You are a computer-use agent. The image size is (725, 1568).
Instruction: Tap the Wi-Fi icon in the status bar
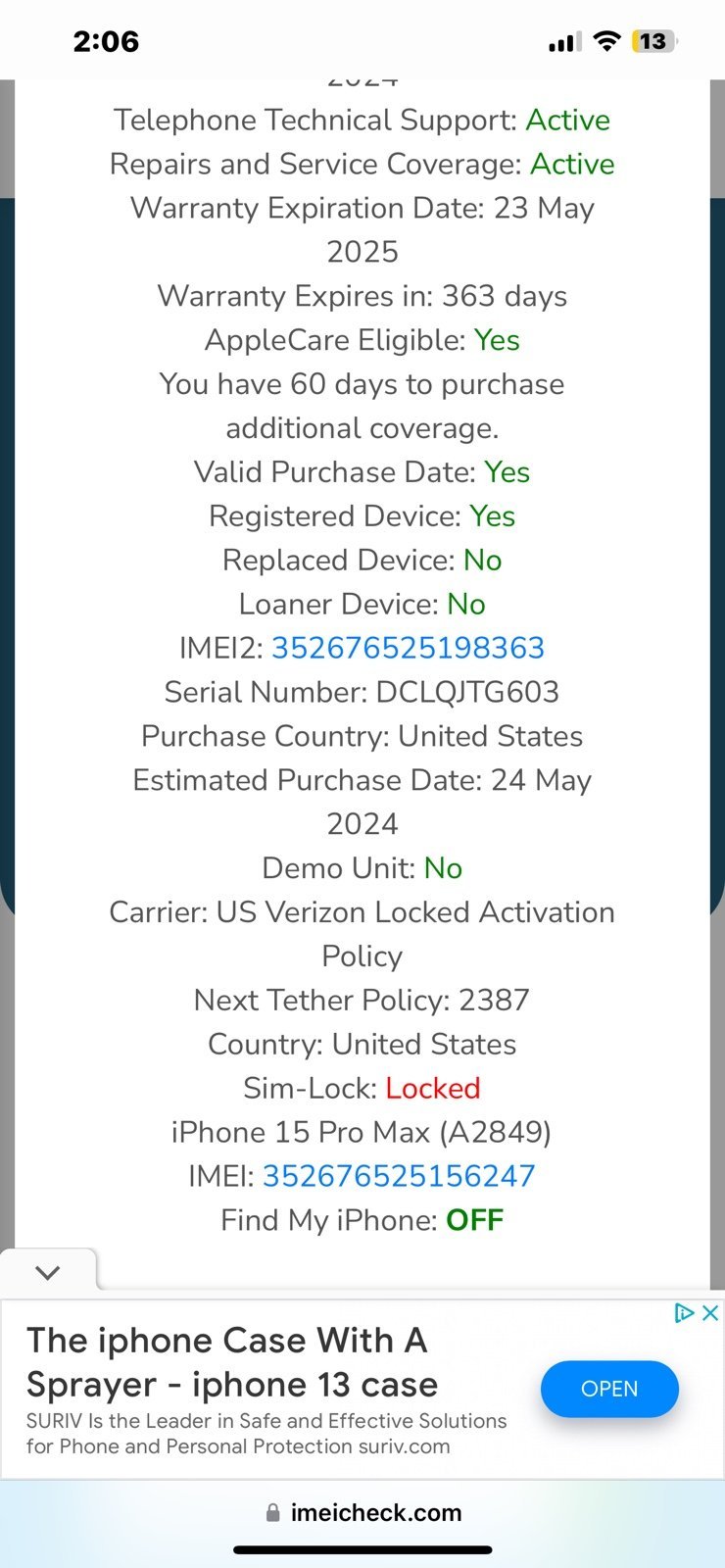click(x=607, y=41)
